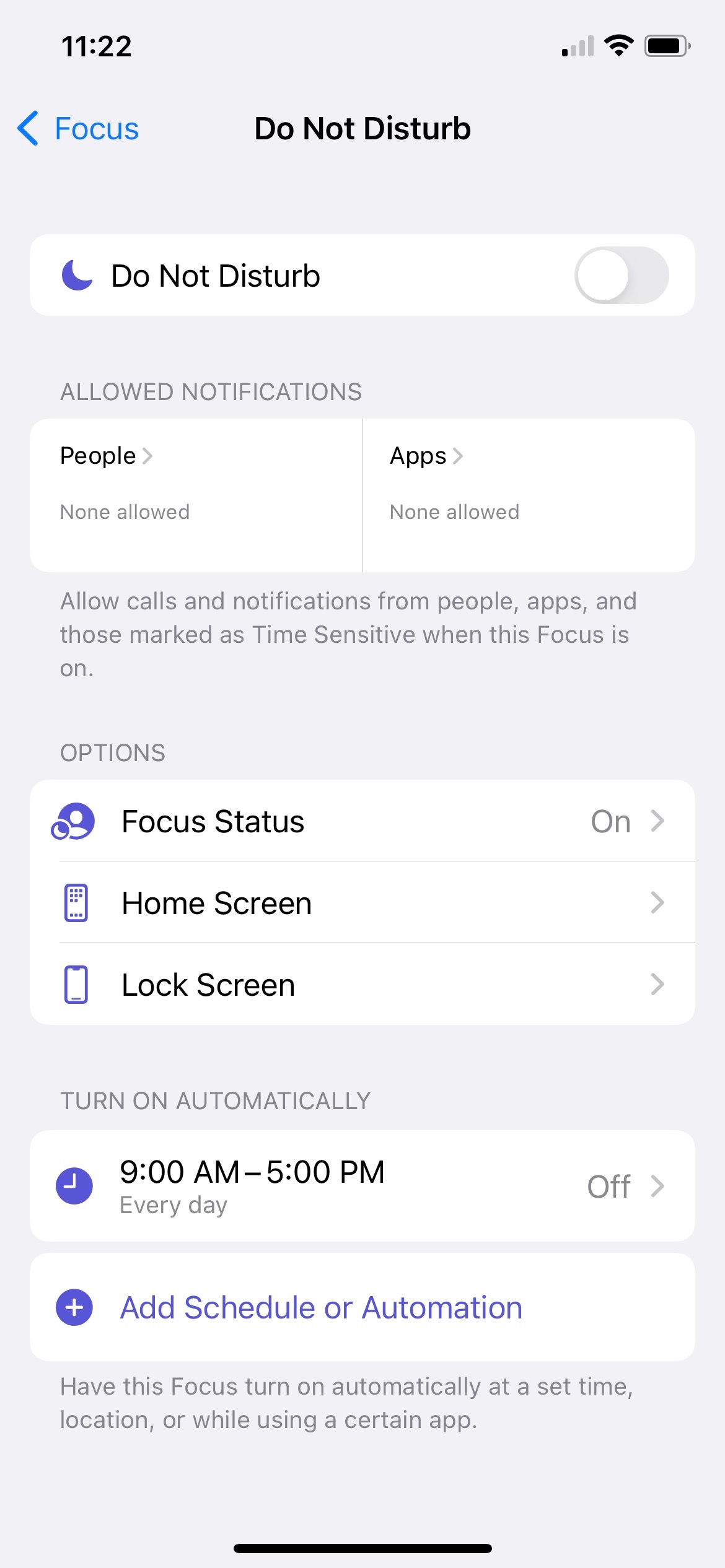Open the 9:00 AM–5:00 PM schedule

[x=362, y=1186]
